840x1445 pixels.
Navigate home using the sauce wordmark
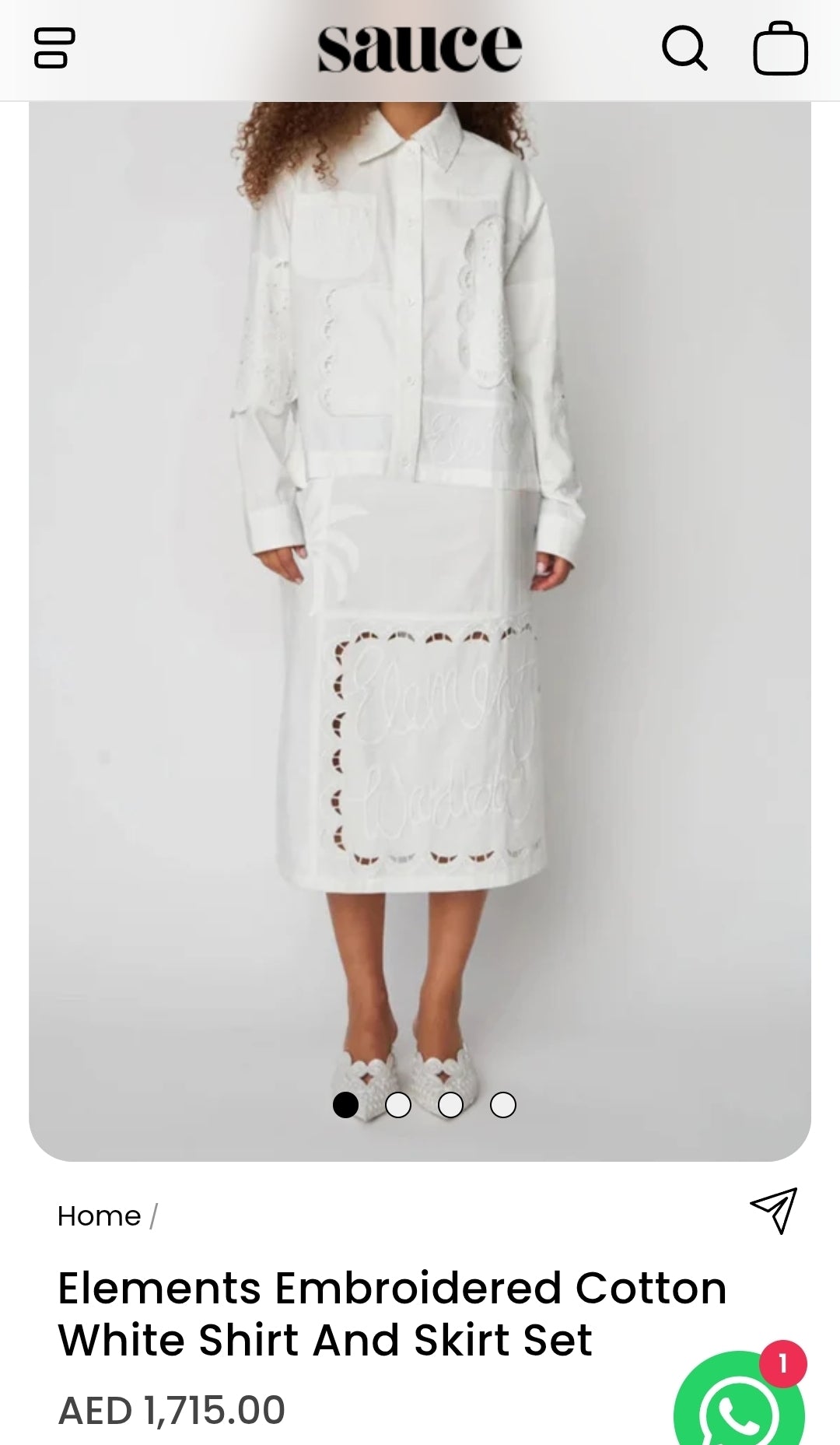[420, 47]
